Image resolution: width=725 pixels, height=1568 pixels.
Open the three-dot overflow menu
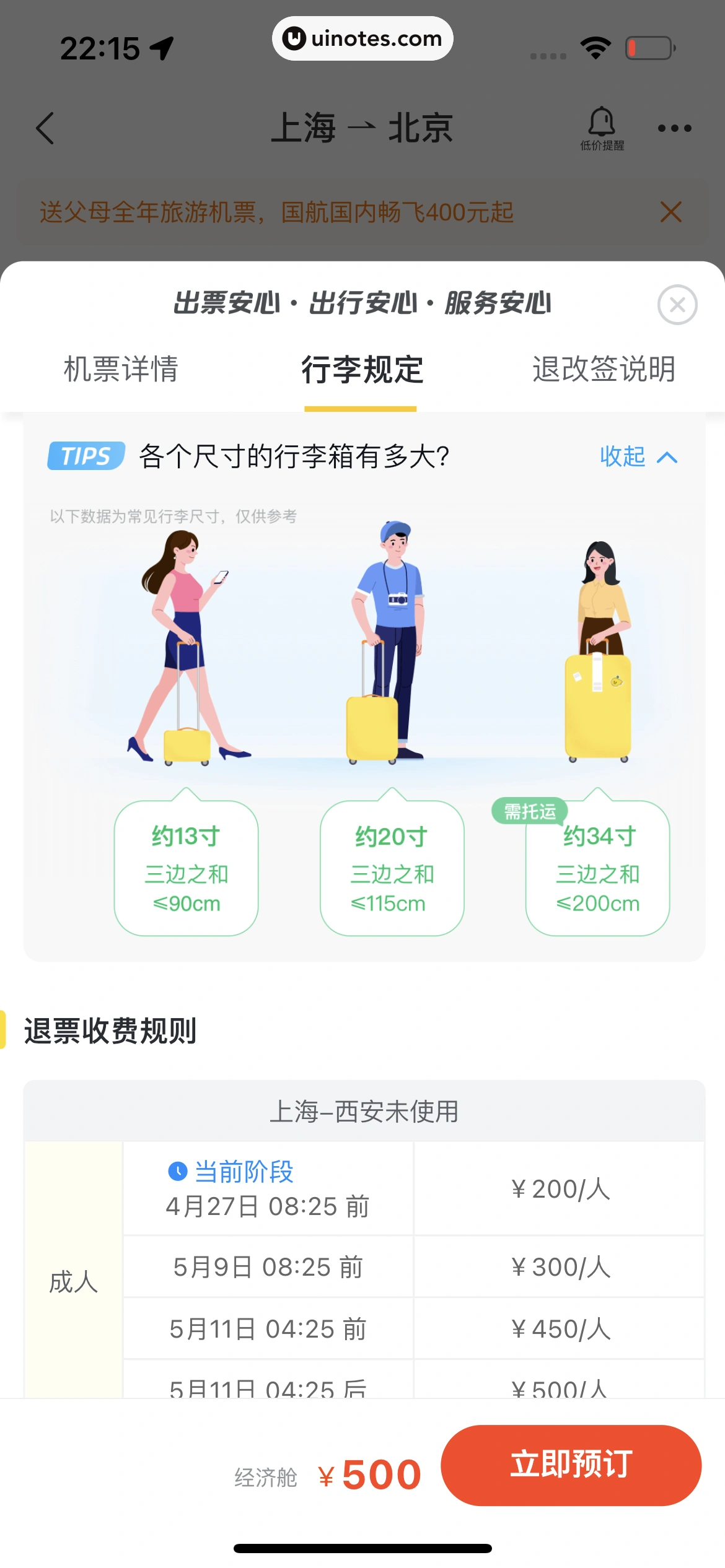pyautogui.click(x=674, y=128)
